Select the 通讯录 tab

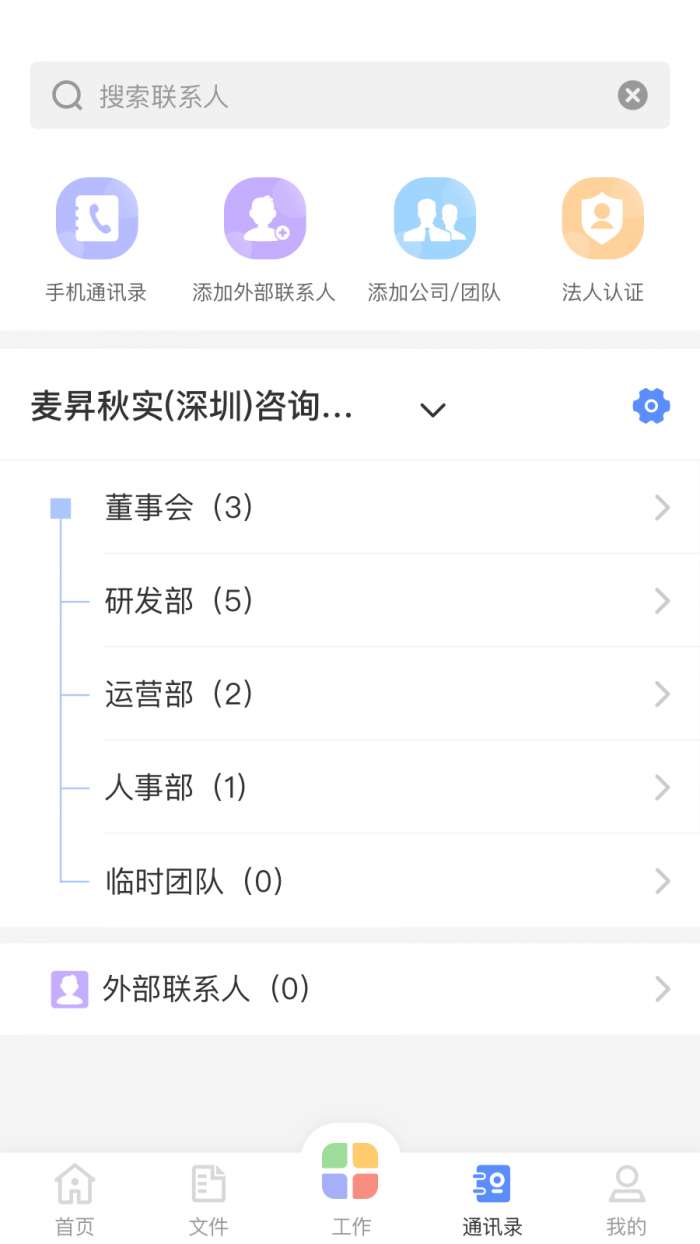[x=492, y=1199]
